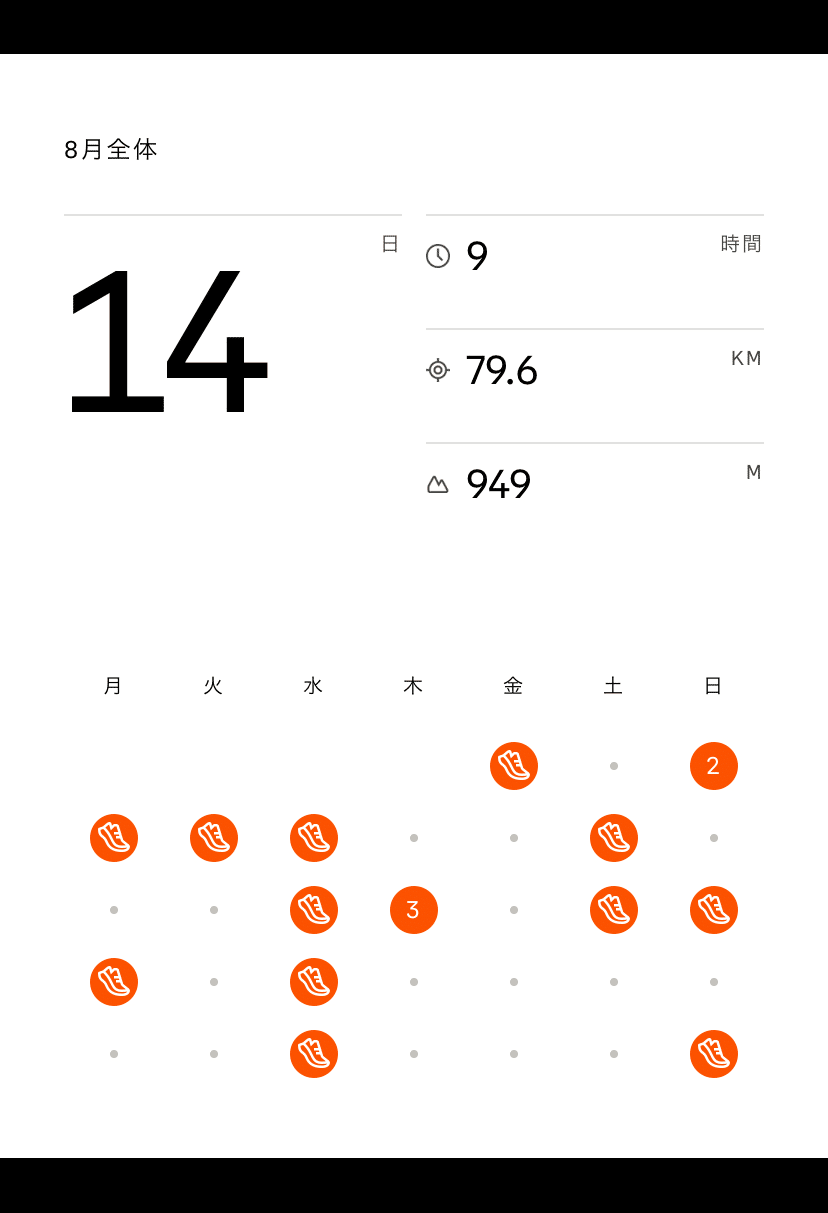Open the day marked with 2 activities
Image resolution: width=828 pixels, height=1213 pixels.
click(x=713, y=766)
